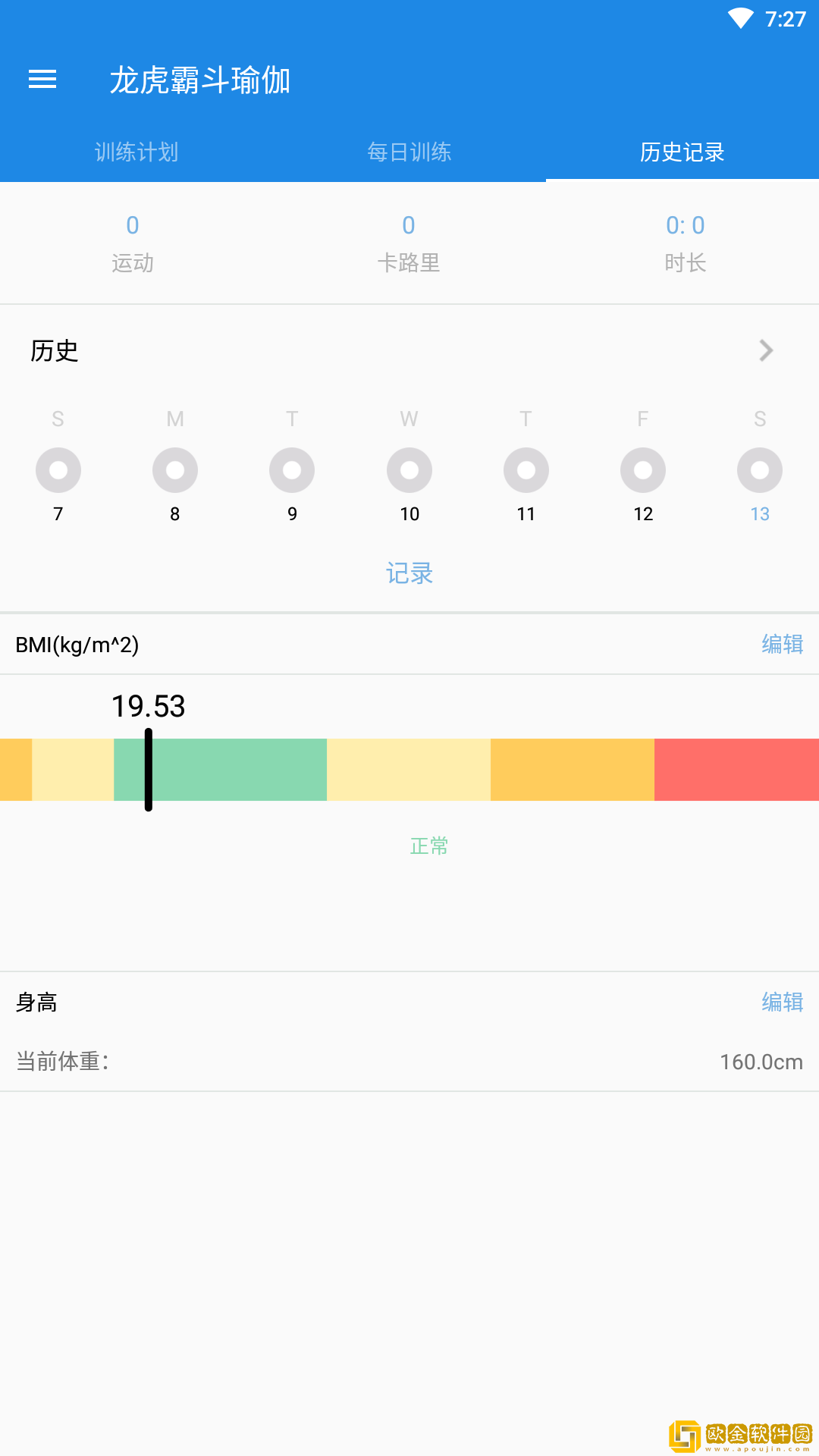Click the 正常 BMI status label

point(428,846)
